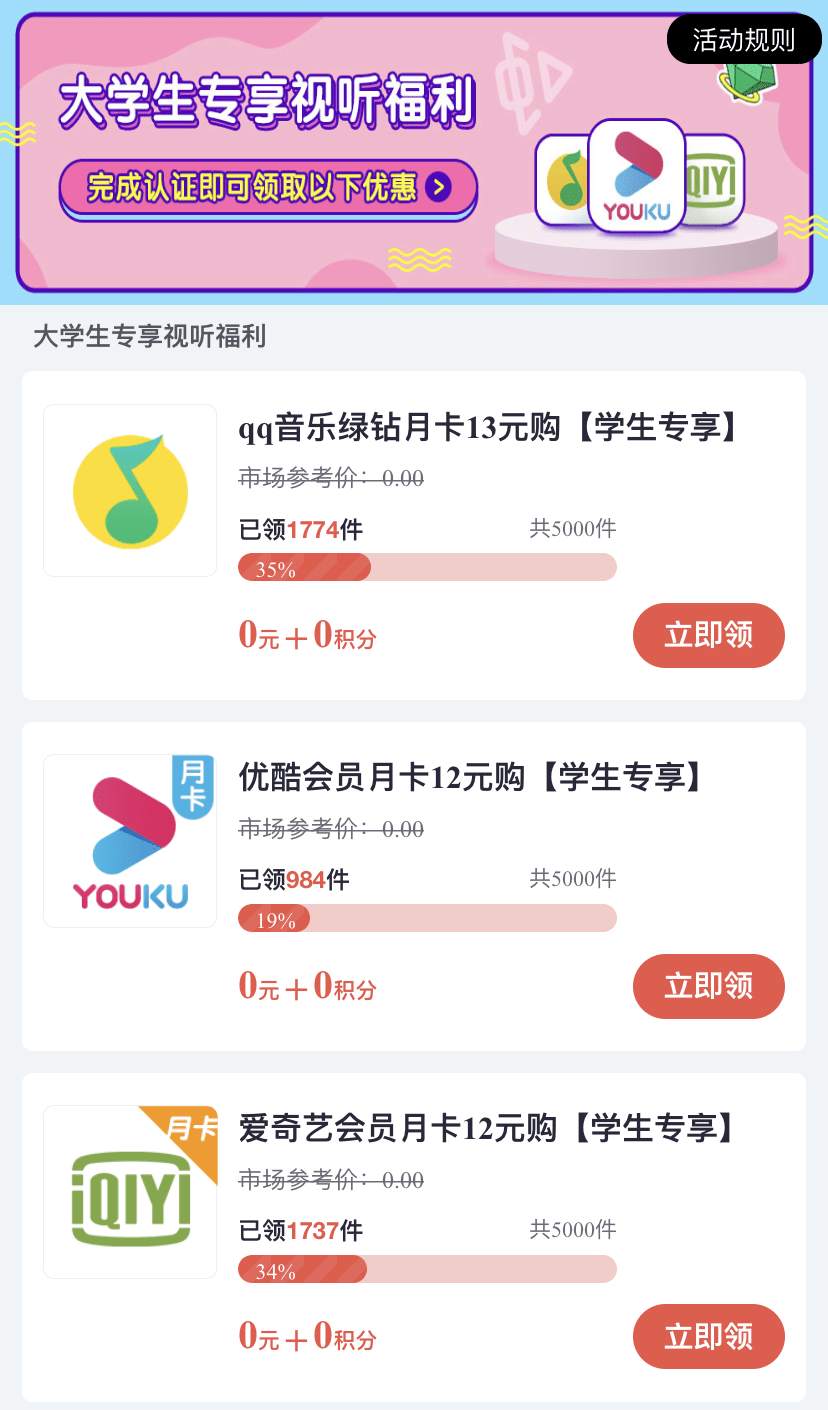Click the QQ Music icon in the banner

tap(566, 180)
